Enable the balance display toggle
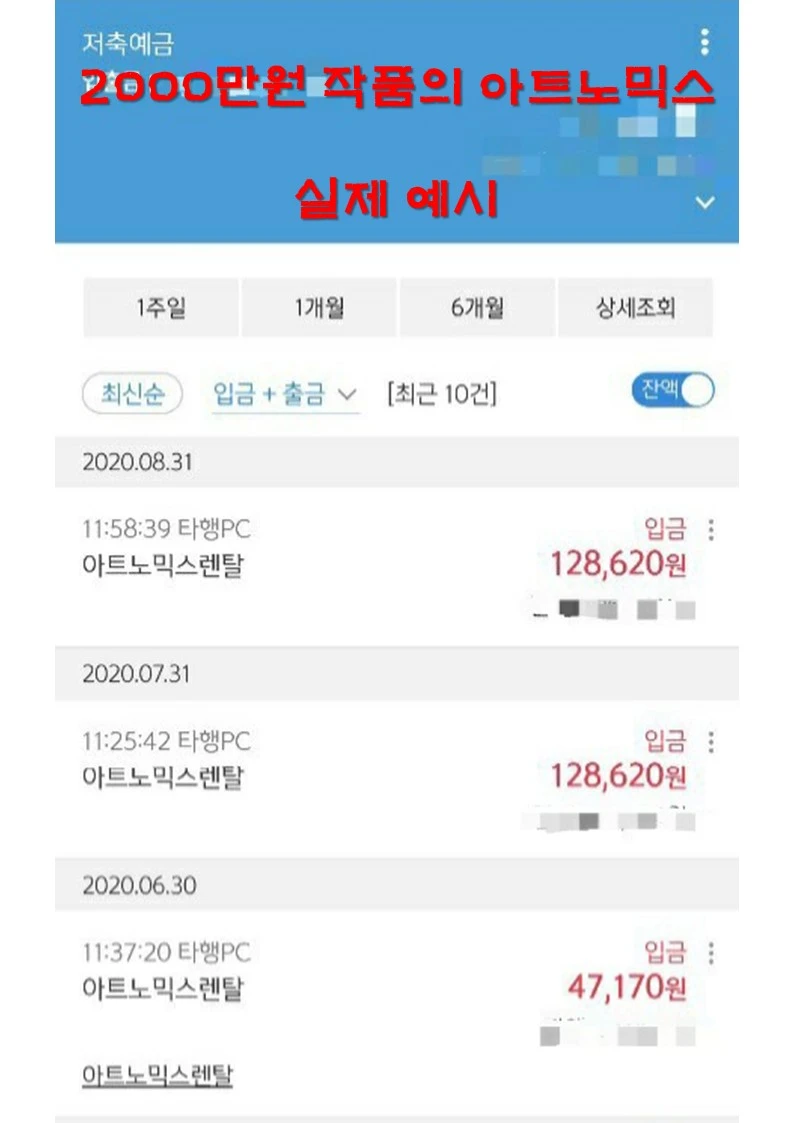 click(x=672, y=393)
